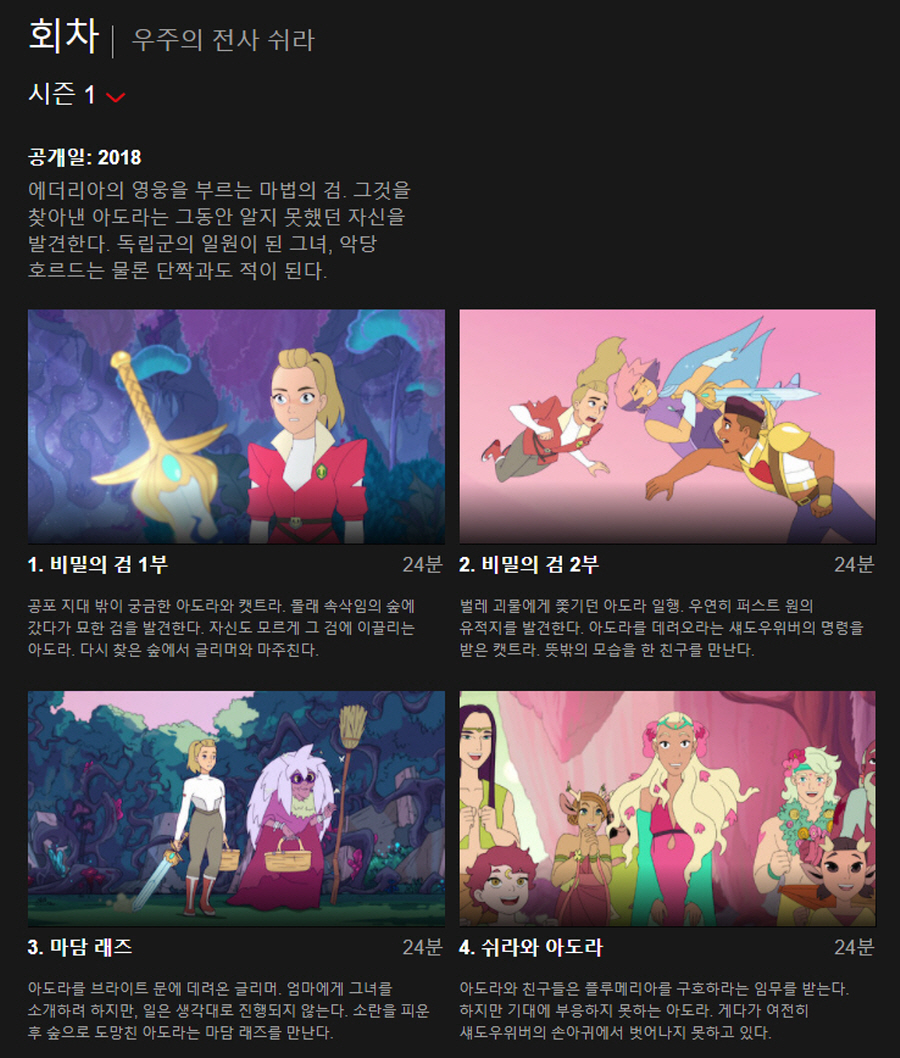This screenshot has height=1058, width=900.
Task: Open episode 3 마담 래즈 thumbnail
Action: pos(236,808)
